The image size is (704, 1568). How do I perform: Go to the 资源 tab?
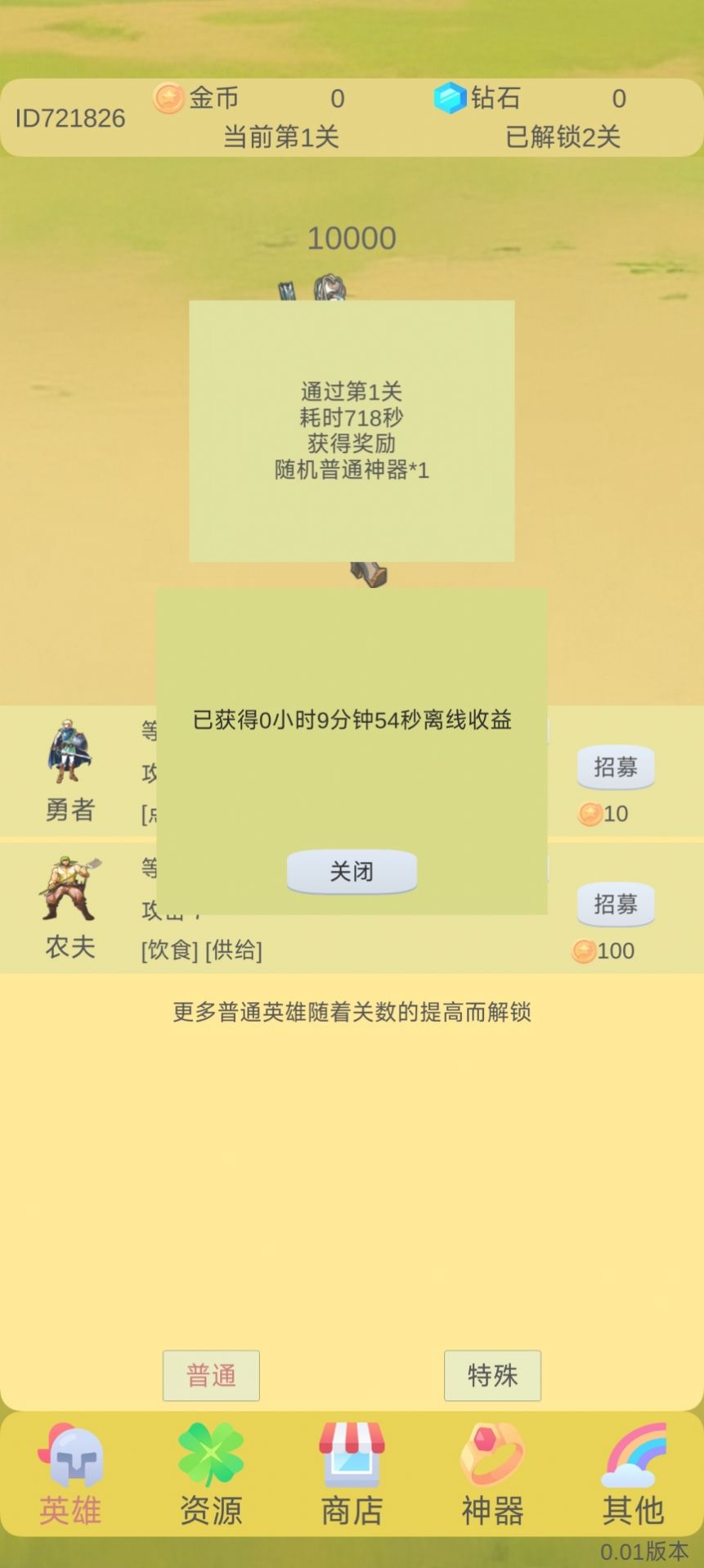tap(211, 1475)
